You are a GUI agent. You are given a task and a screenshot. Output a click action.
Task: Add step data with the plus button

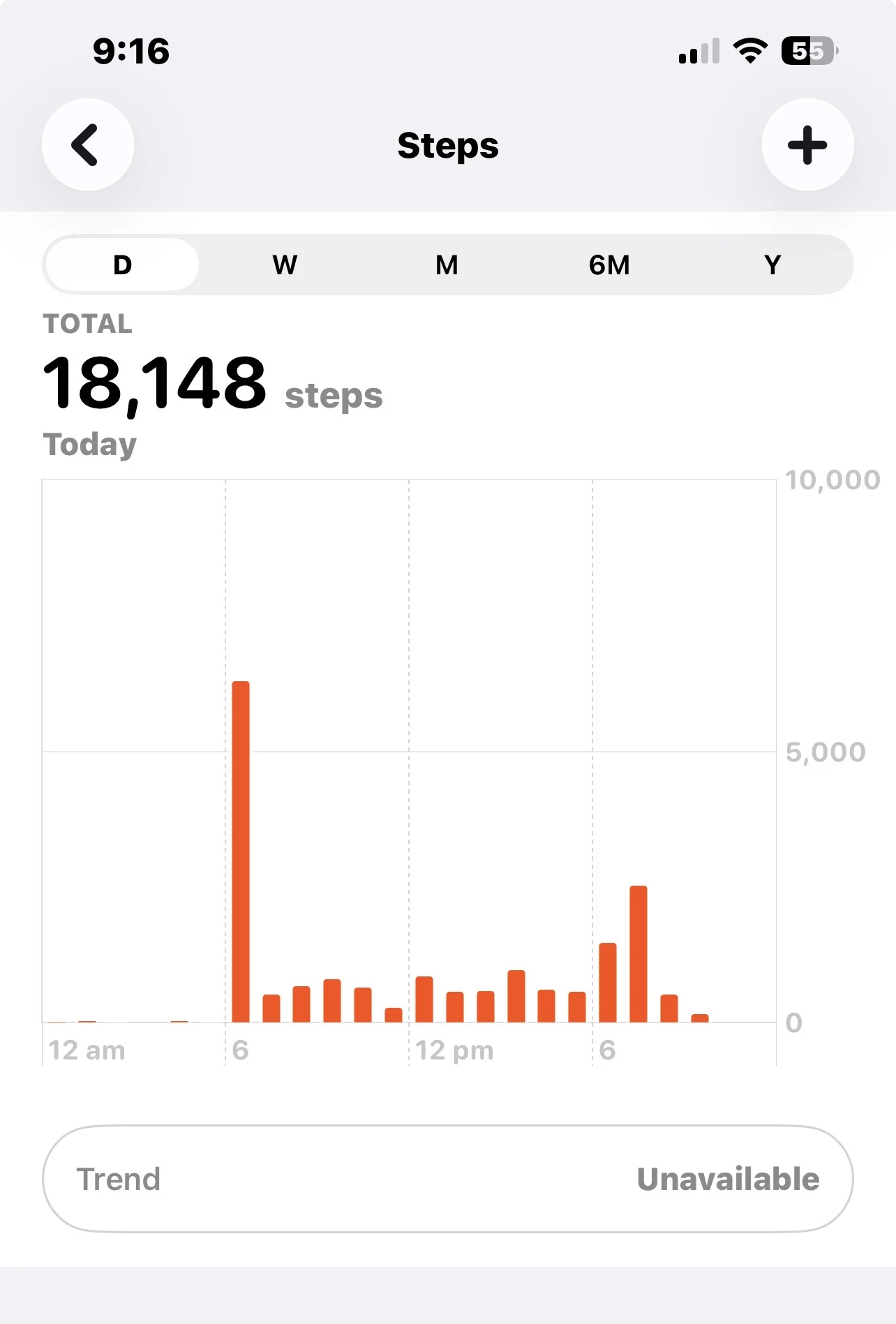(x=807, y=144)
